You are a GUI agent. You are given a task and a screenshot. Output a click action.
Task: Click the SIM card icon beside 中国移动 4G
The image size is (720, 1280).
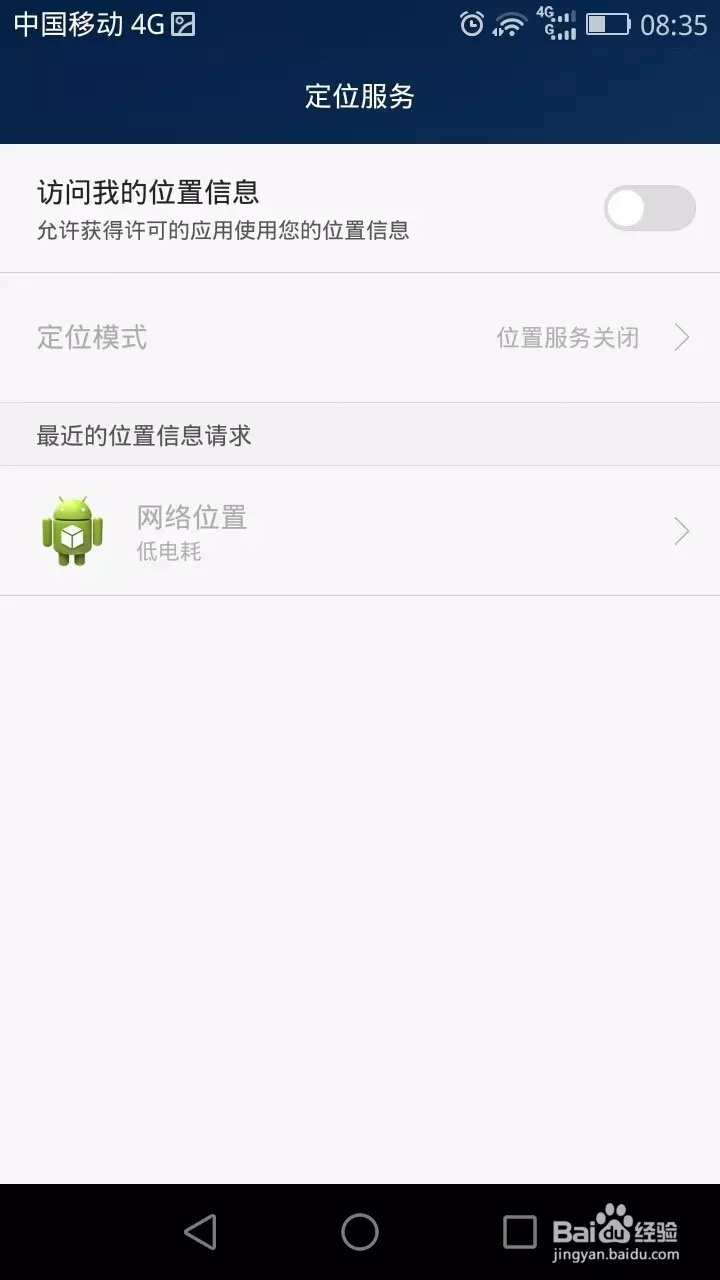coord(181,22)
